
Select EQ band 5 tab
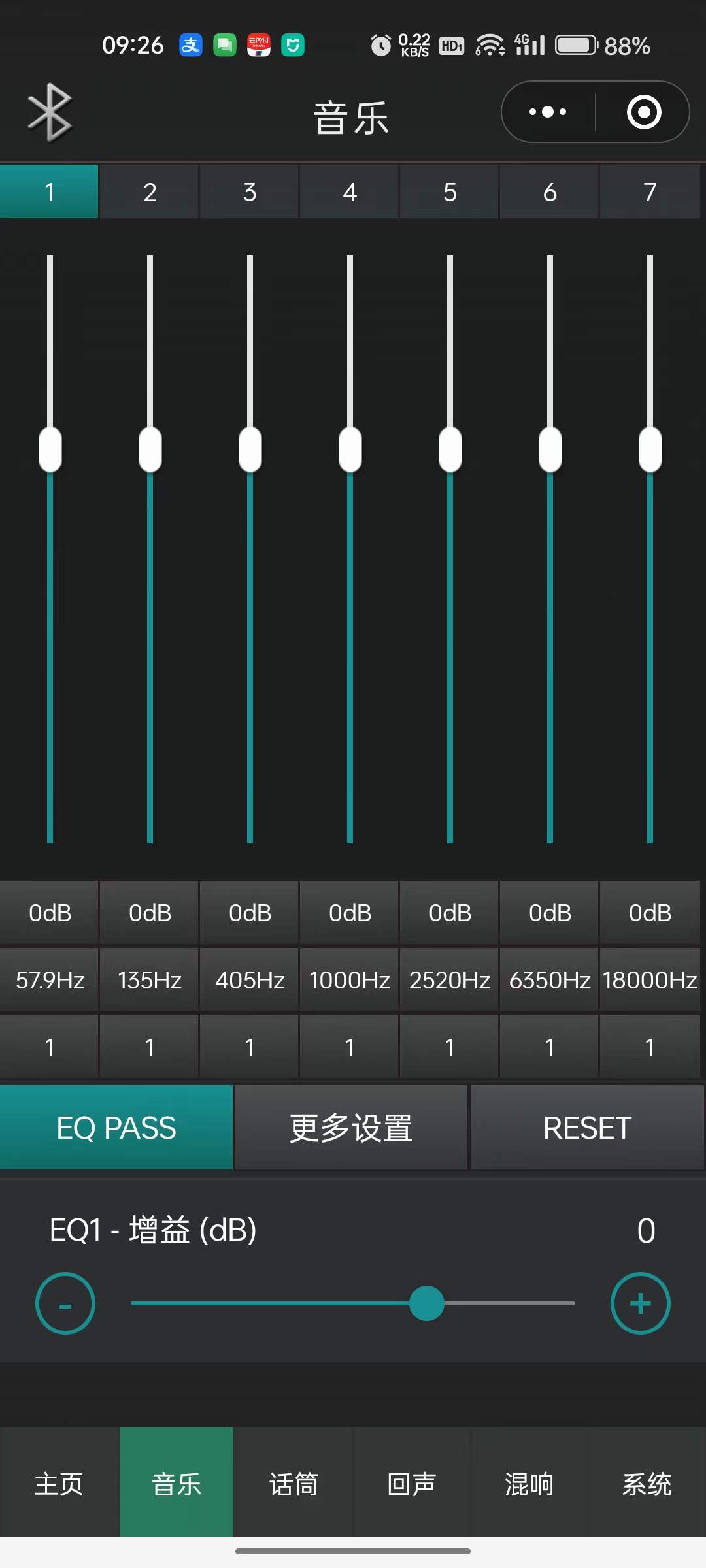pos(450,192)
